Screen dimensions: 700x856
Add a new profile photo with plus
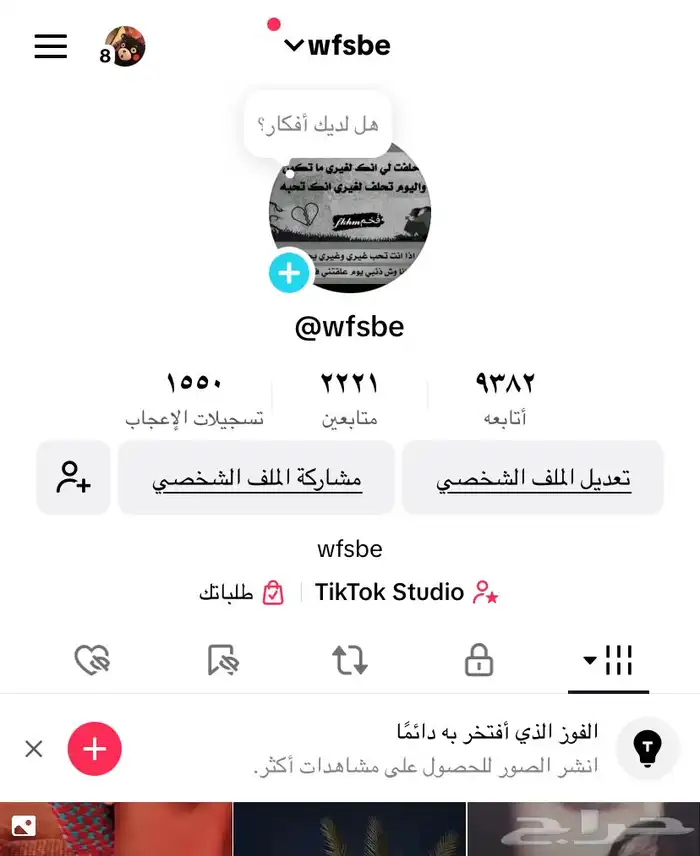(289, 272)
